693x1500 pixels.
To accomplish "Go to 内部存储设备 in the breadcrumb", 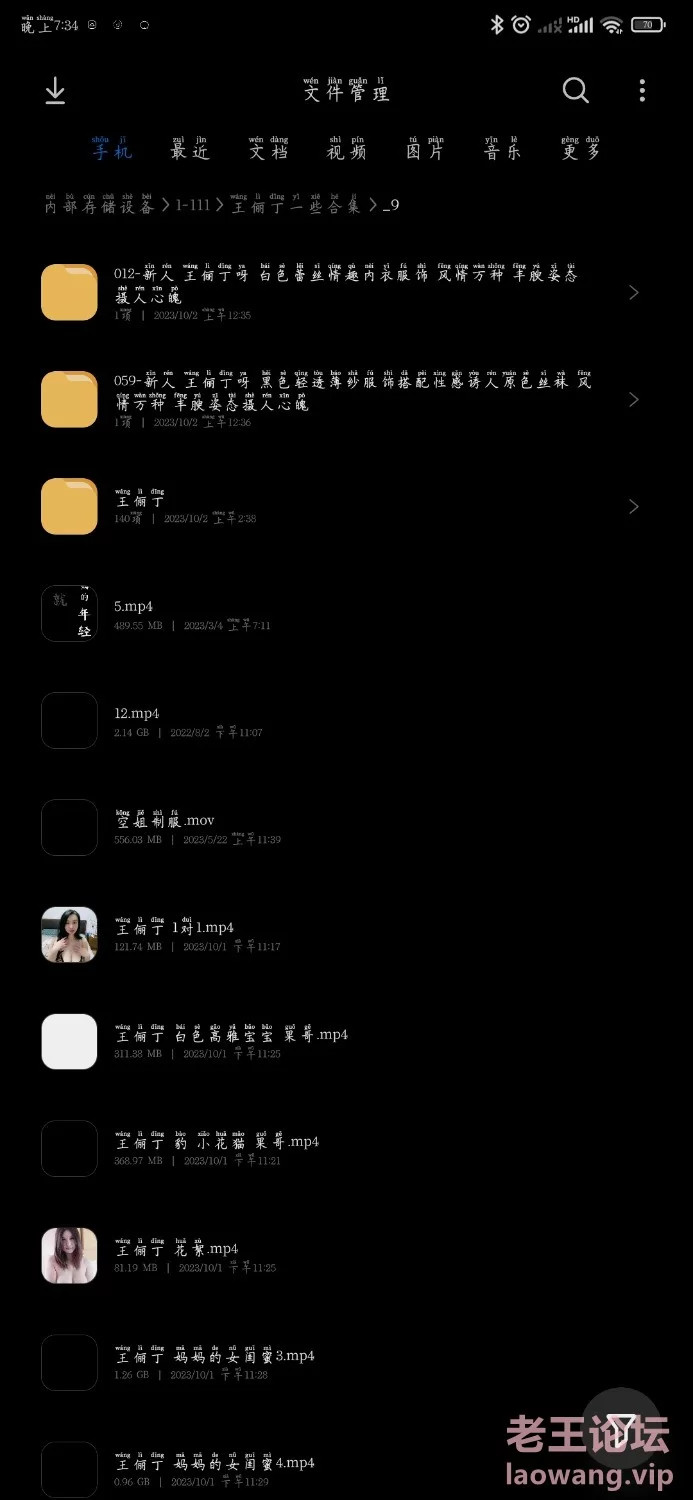I will click(99, 206).
